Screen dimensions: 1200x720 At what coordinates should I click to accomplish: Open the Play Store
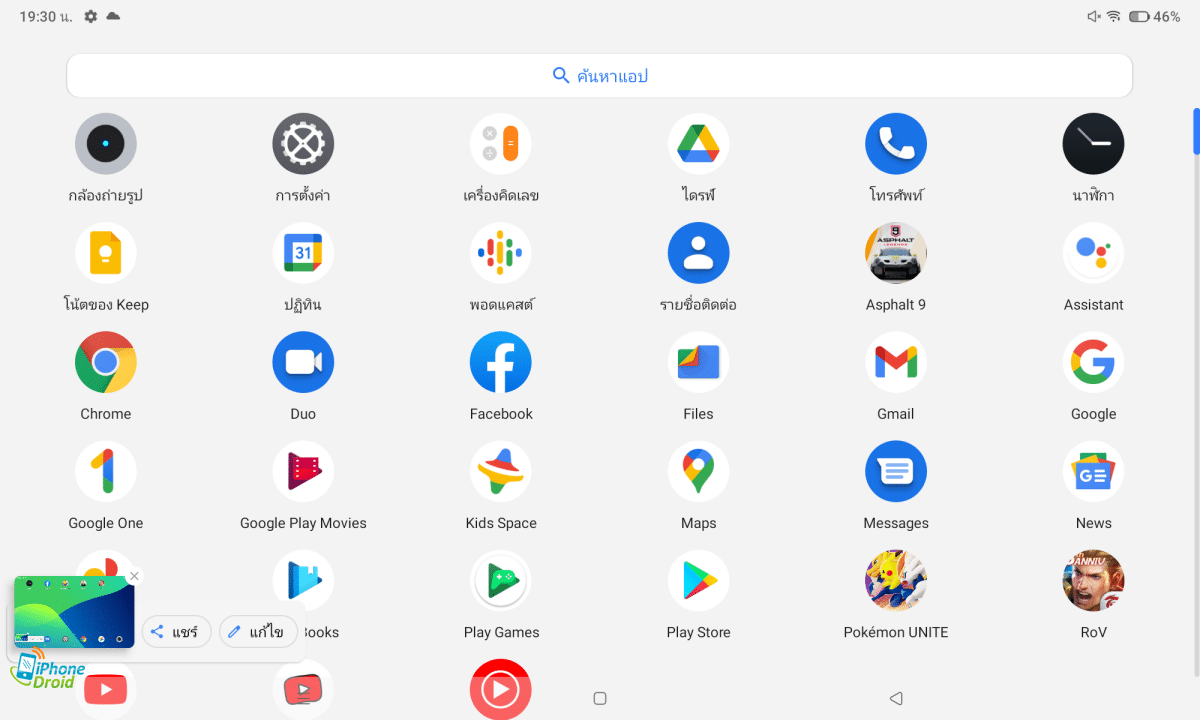click(698, 580)
